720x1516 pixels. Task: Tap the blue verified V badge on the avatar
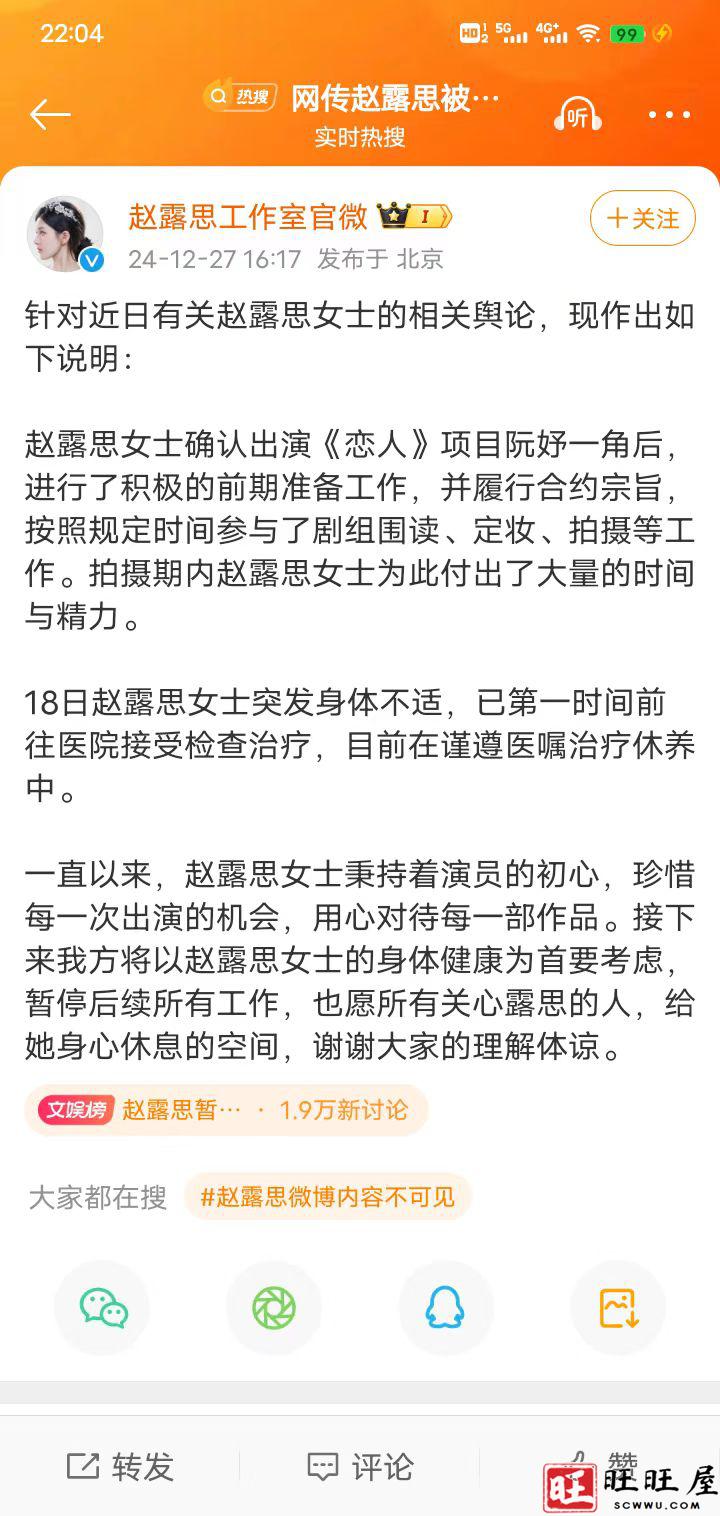[x=93, y=258]
